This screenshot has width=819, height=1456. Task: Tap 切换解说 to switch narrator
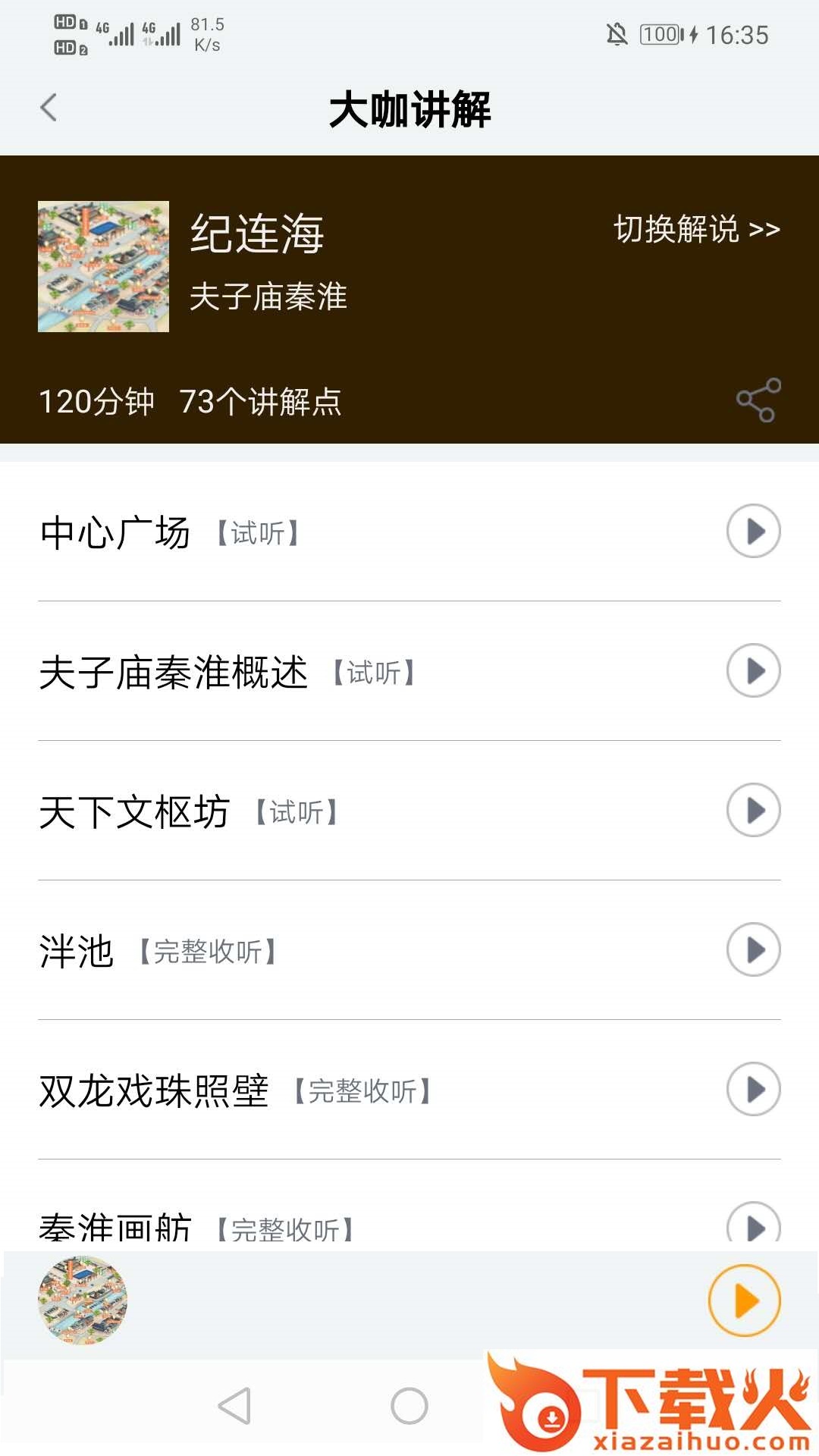pyautogui.click(x=696, y=229)
